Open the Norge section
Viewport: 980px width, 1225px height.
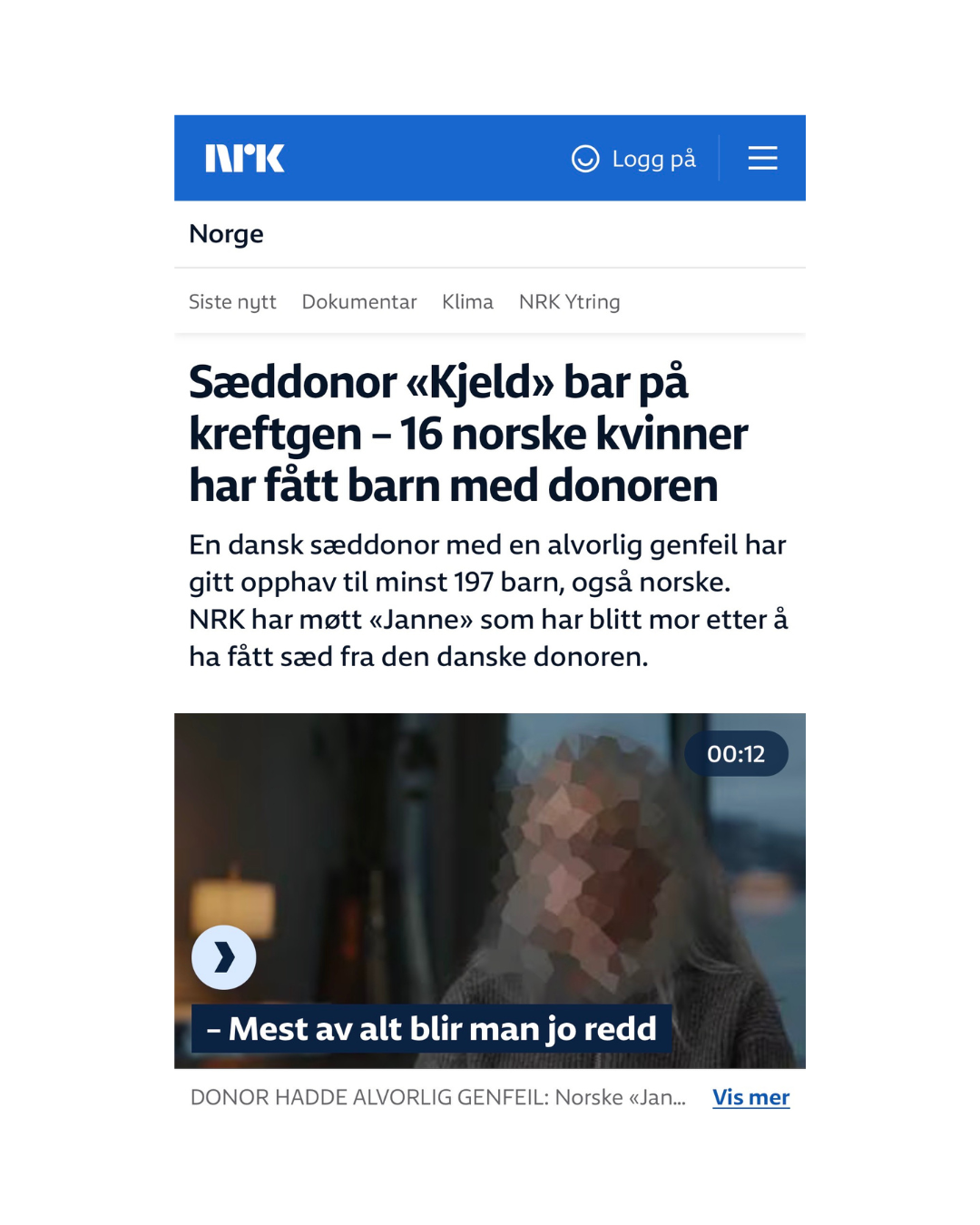[x=226, y=234]
